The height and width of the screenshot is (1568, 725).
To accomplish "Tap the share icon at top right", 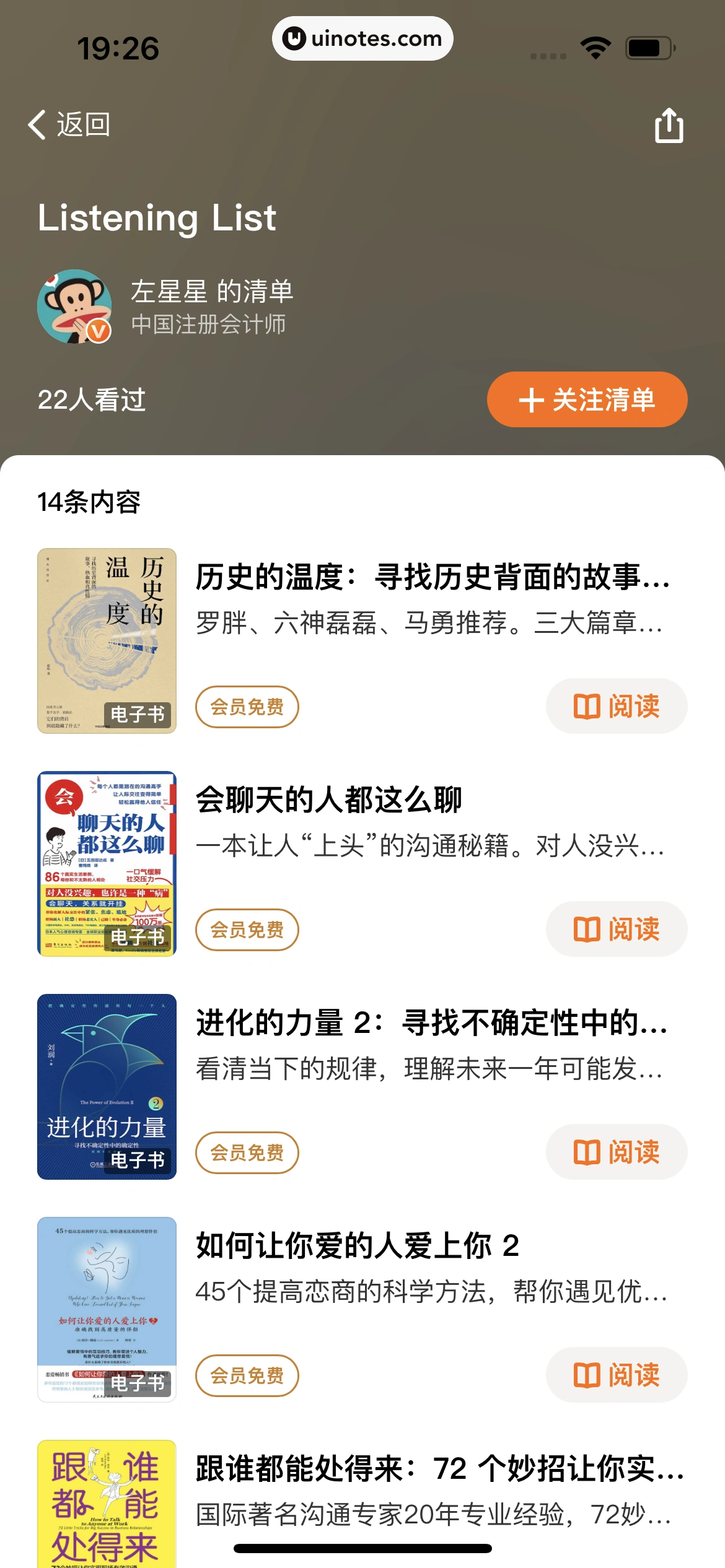I will tap(669, 126).
